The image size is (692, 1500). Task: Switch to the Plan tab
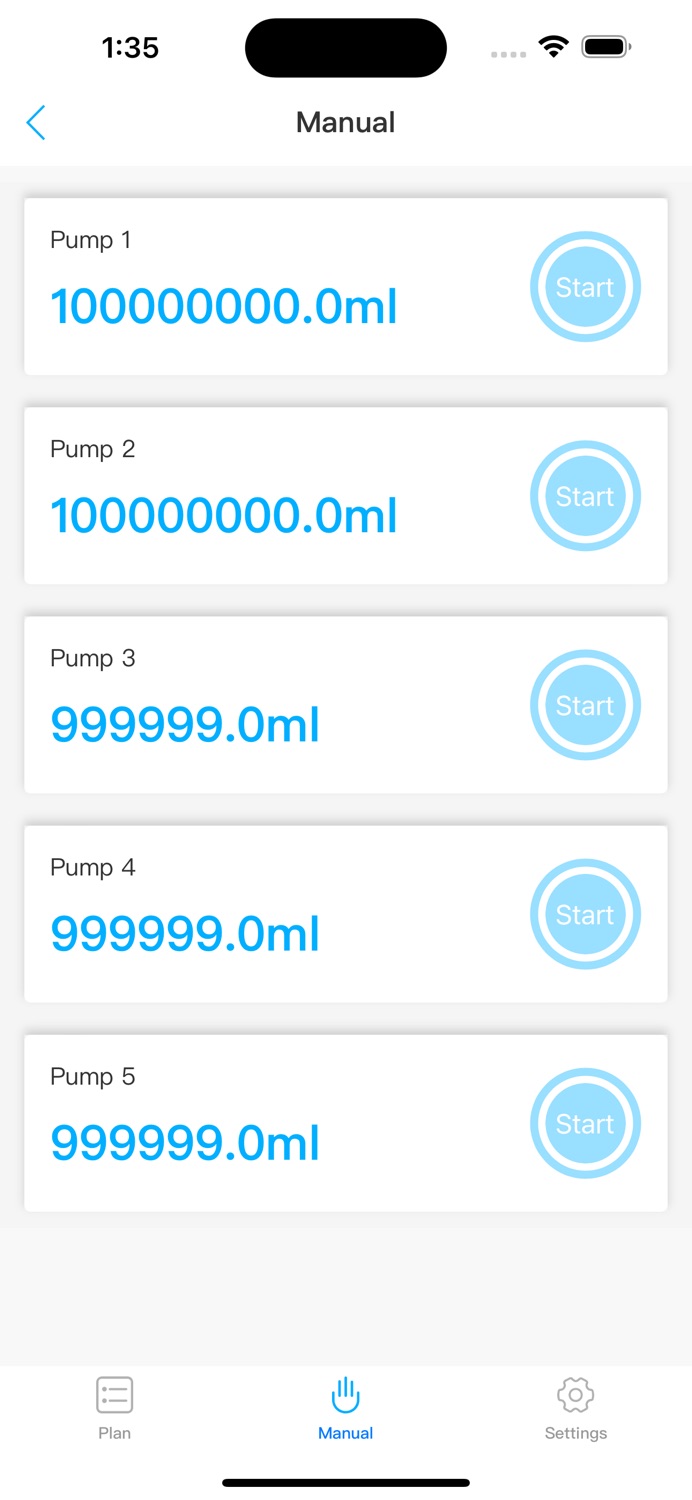pyautogui.click(x=115, y=1408)
